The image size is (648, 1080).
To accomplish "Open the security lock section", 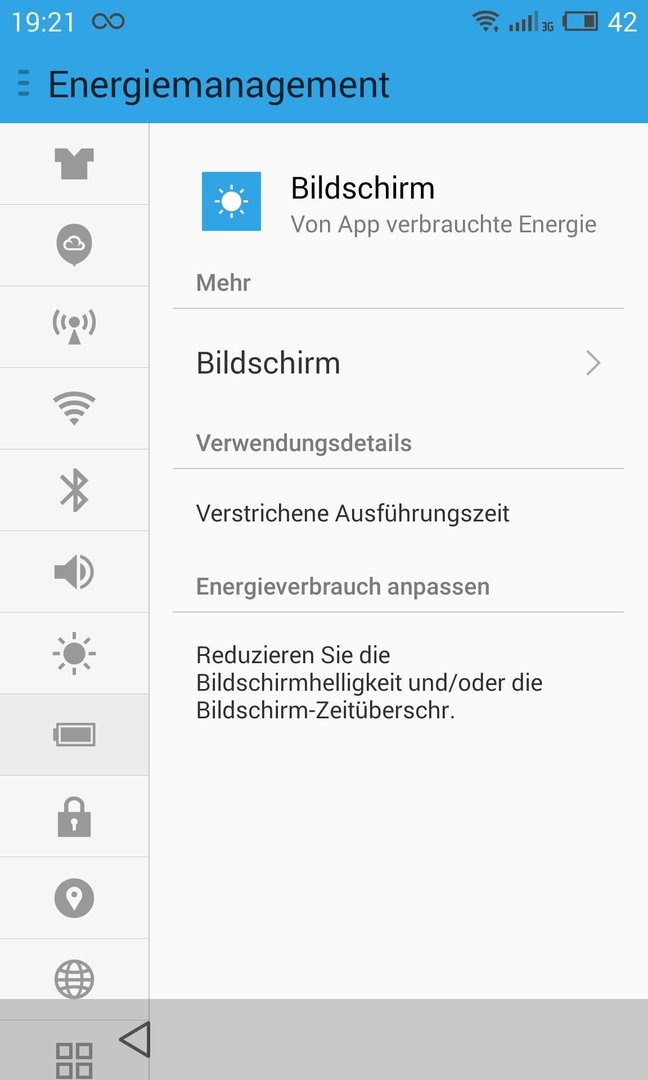I will click(74, 816).
